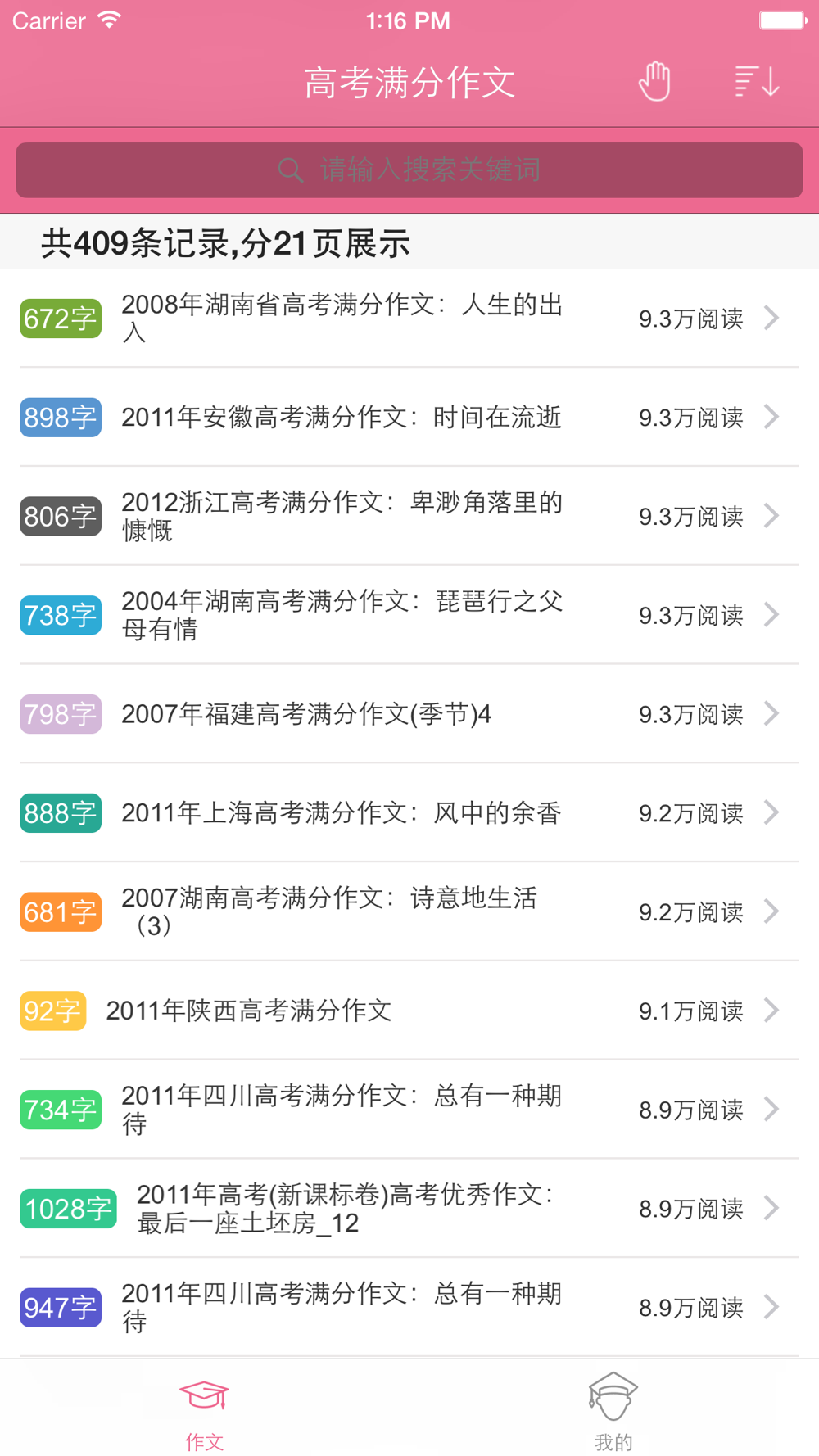Open the 734字 essay 总有一种期待
This screenshot has width=819, height=1456.
point(342,1110)
